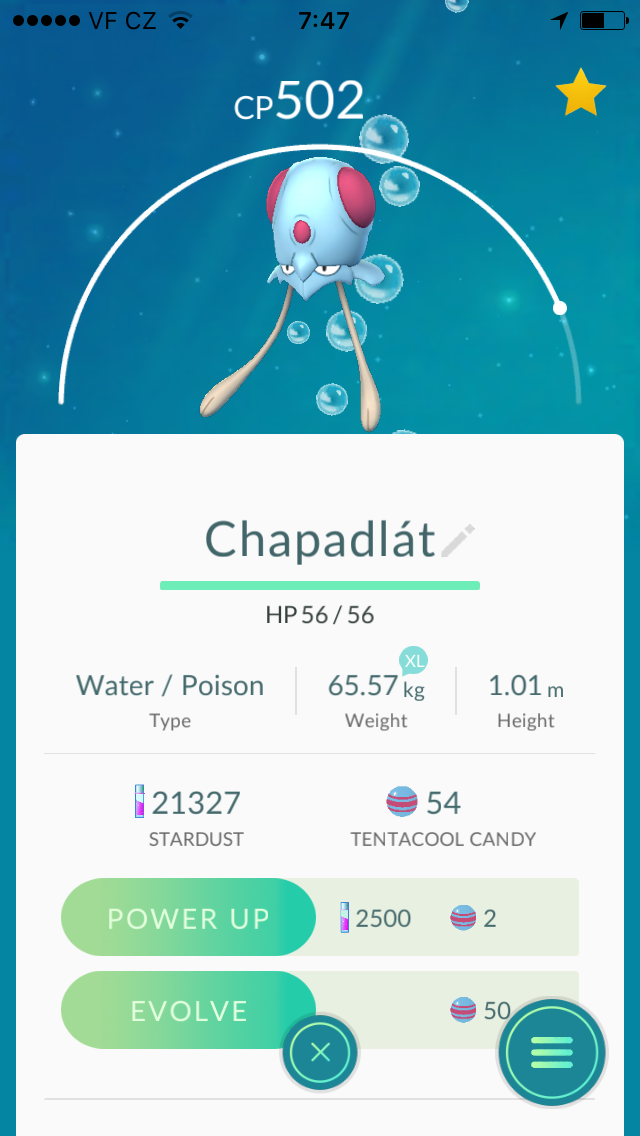Open the round options menu button
Image resolution: width=640 pixels, height=1136 pixels.
[552, 1052]
